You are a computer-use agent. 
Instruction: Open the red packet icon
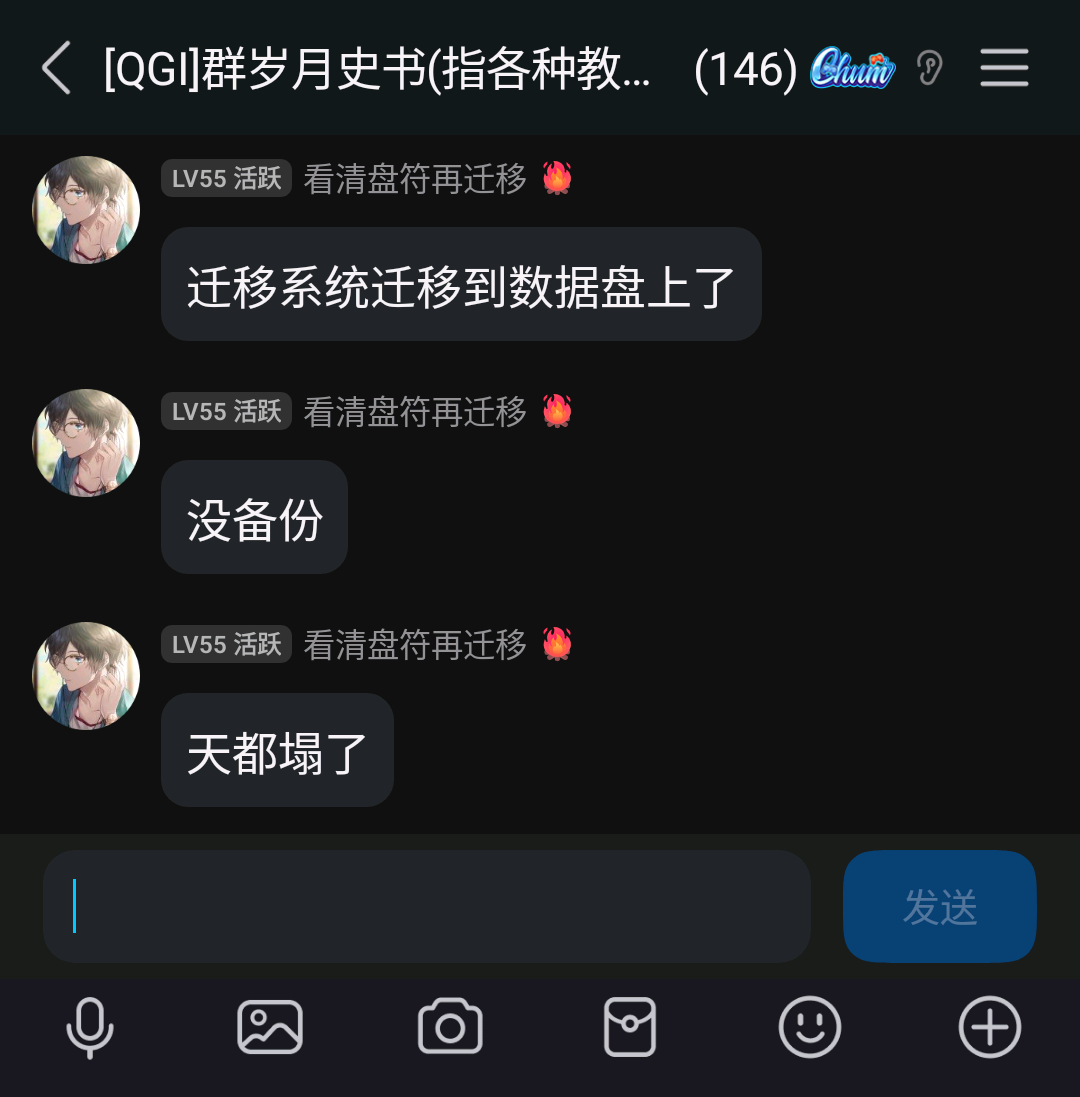tap(630, 1027)
